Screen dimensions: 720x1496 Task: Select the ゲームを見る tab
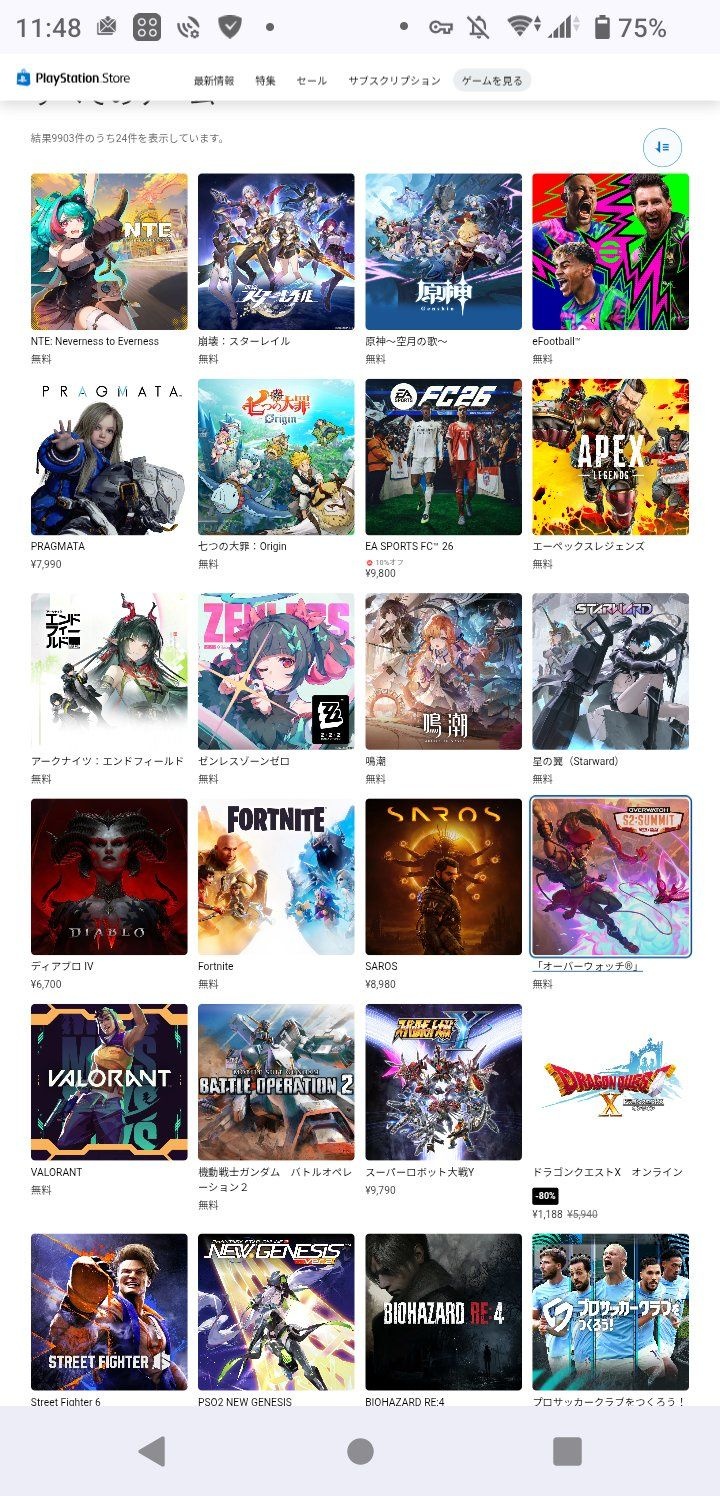tap(491, 81)
